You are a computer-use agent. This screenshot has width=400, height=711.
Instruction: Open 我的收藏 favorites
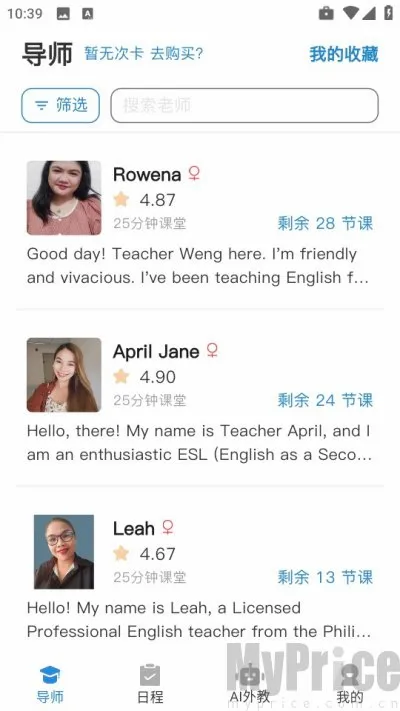coord(344,54)
